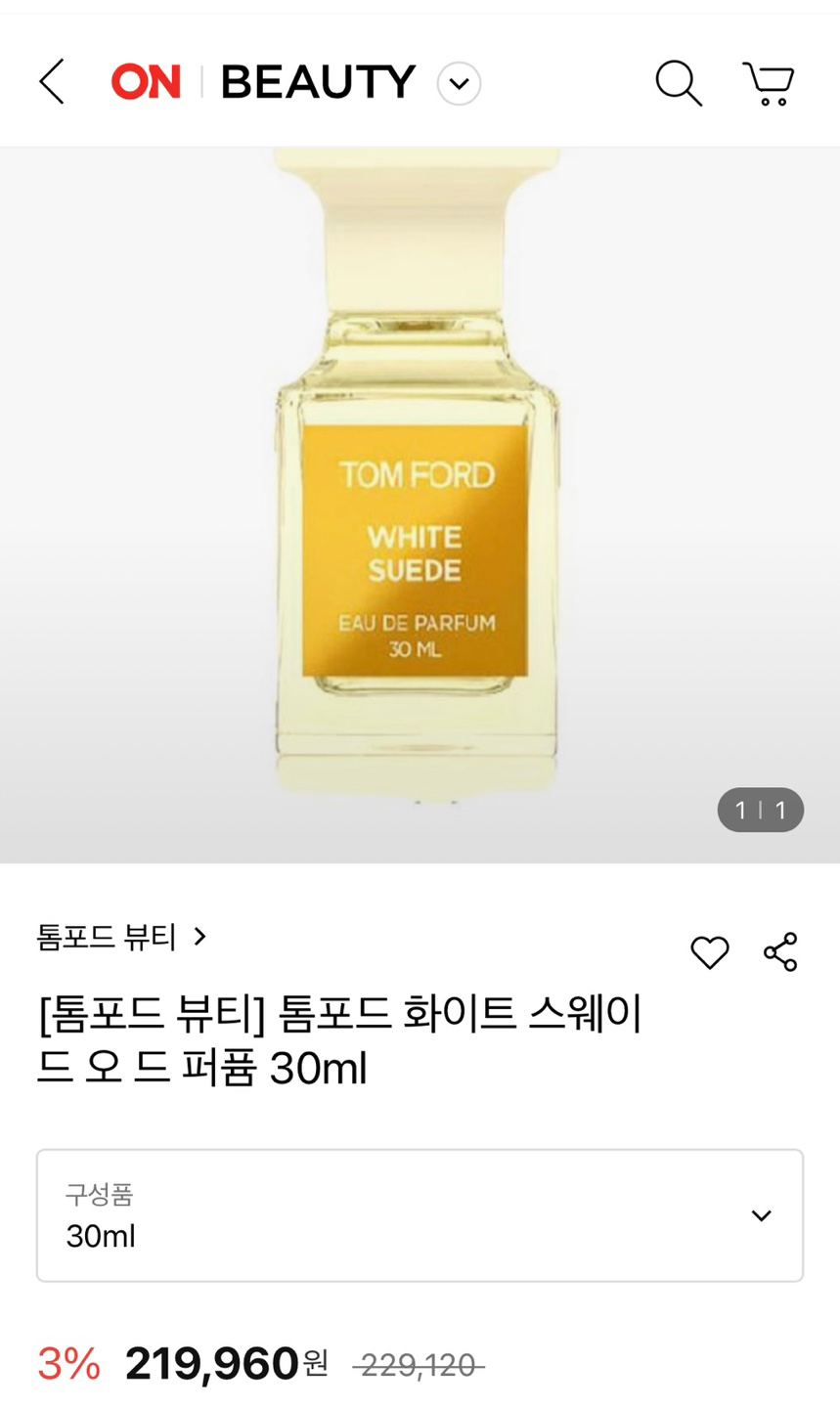Add product to wishlist with the heart icon

click(710, 951)
